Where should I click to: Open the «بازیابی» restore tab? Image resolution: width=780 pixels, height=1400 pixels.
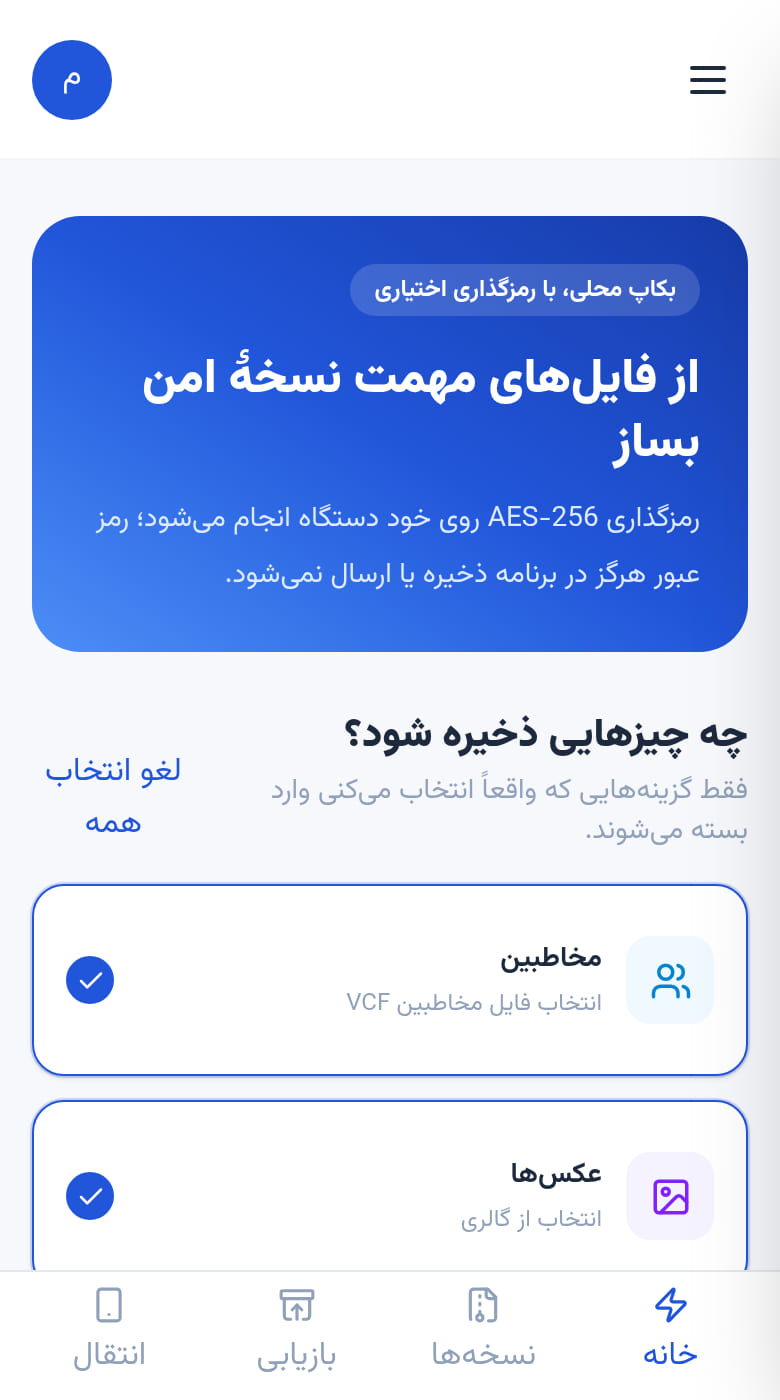(297, 1328)
